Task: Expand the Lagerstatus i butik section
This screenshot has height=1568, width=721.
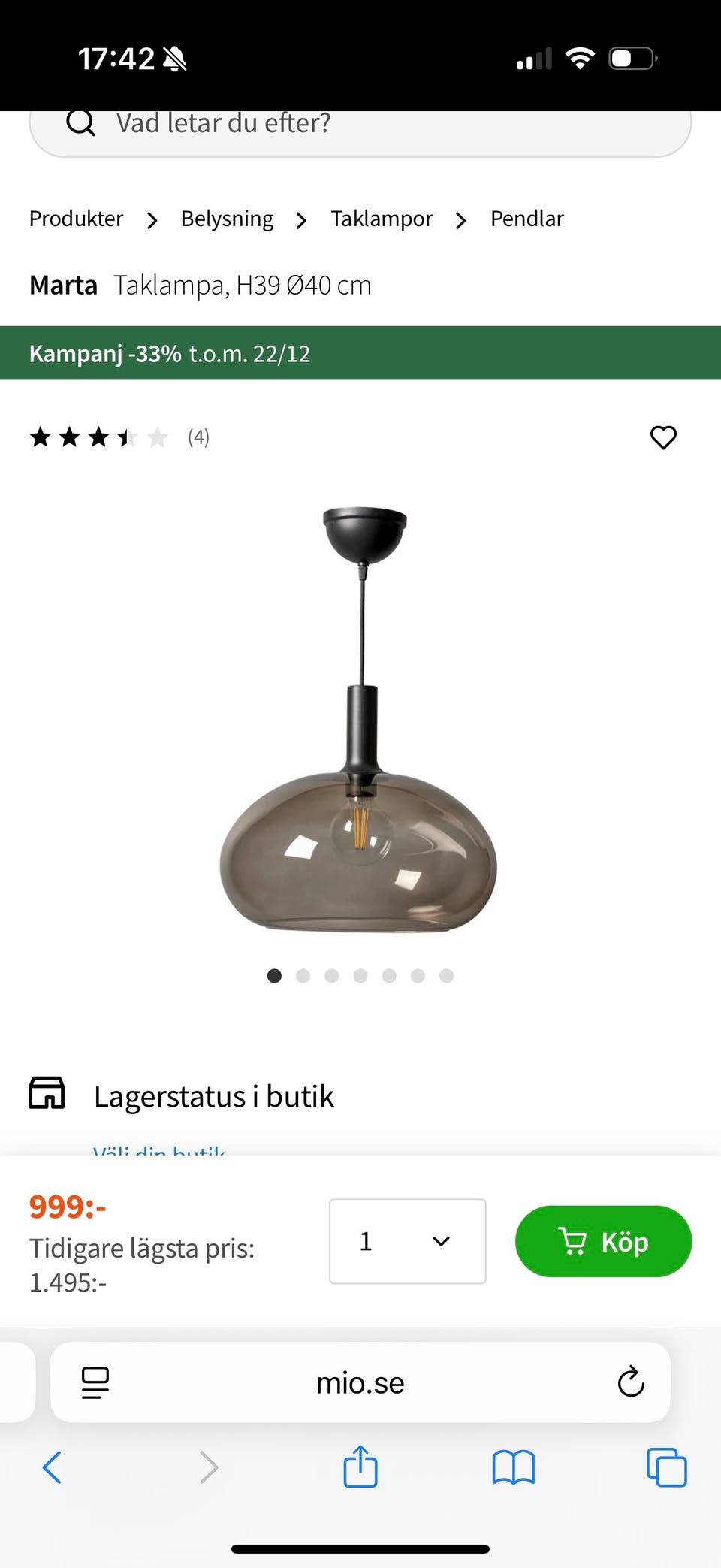Action: [215, 1095]
